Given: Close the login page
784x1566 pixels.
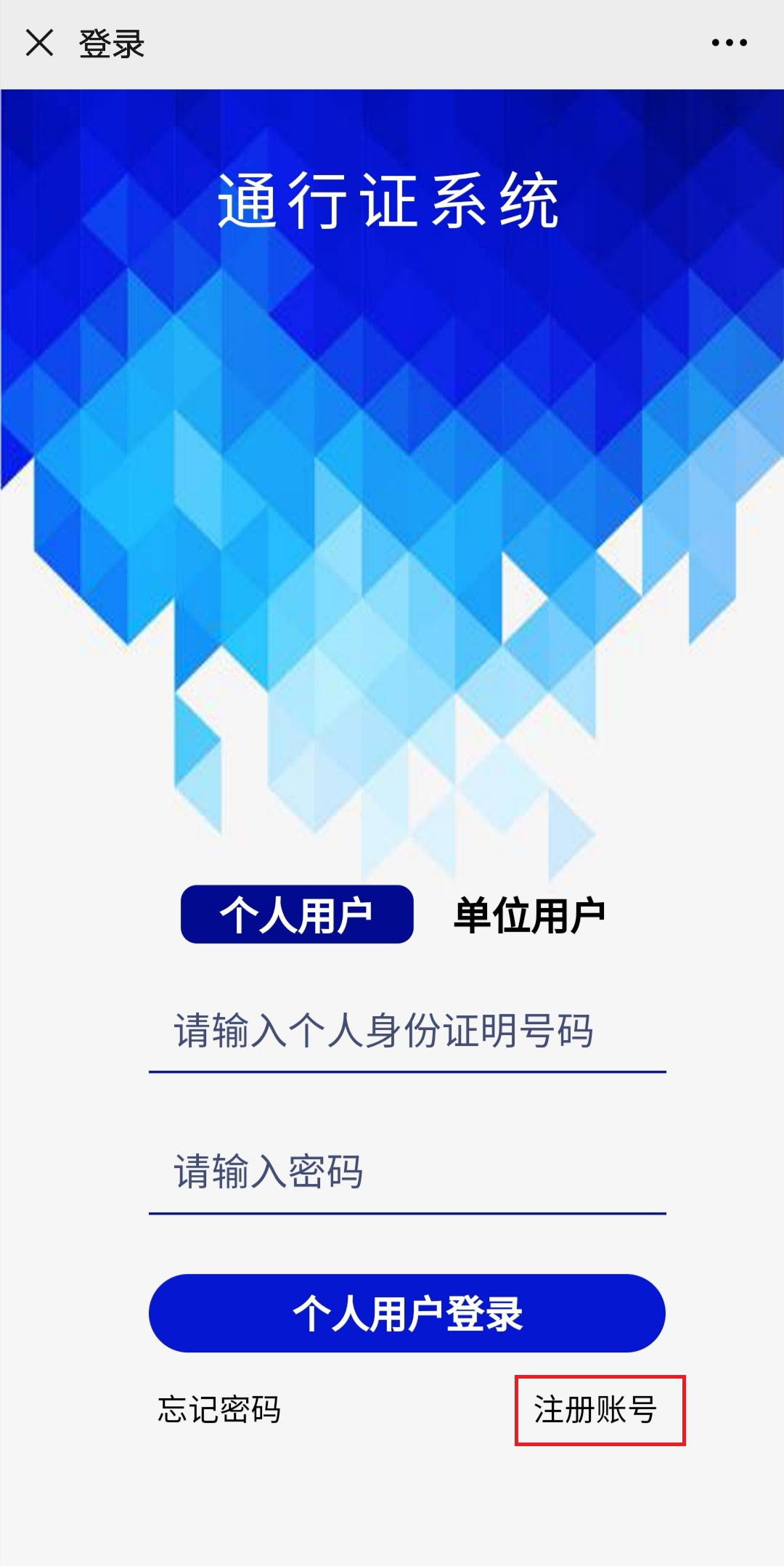Looking at the screenshot, I should (x=40, y=43).
